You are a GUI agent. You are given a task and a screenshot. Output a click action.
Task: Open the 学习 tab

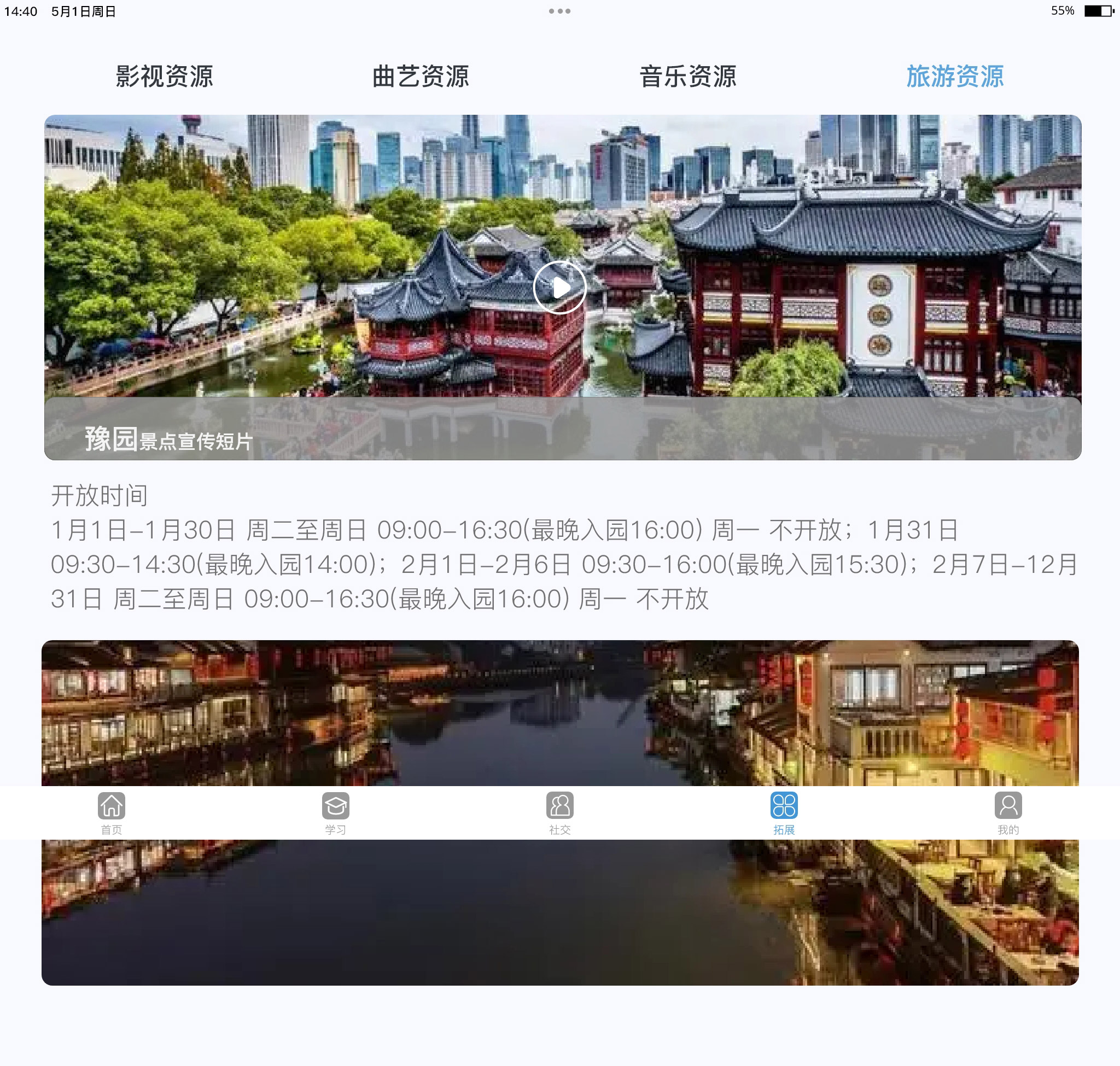point(335,812)
